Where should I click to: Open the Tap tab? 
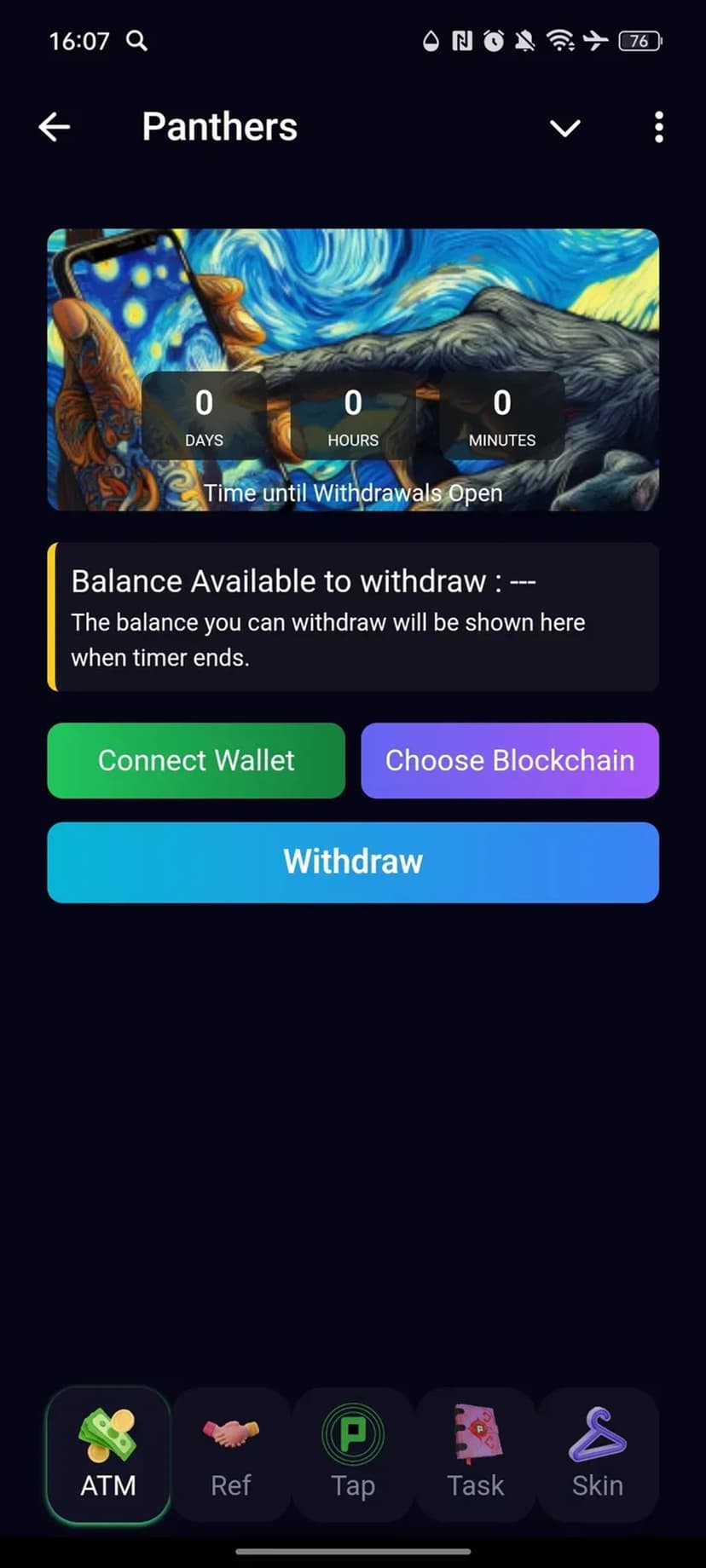coord(353,1454)
